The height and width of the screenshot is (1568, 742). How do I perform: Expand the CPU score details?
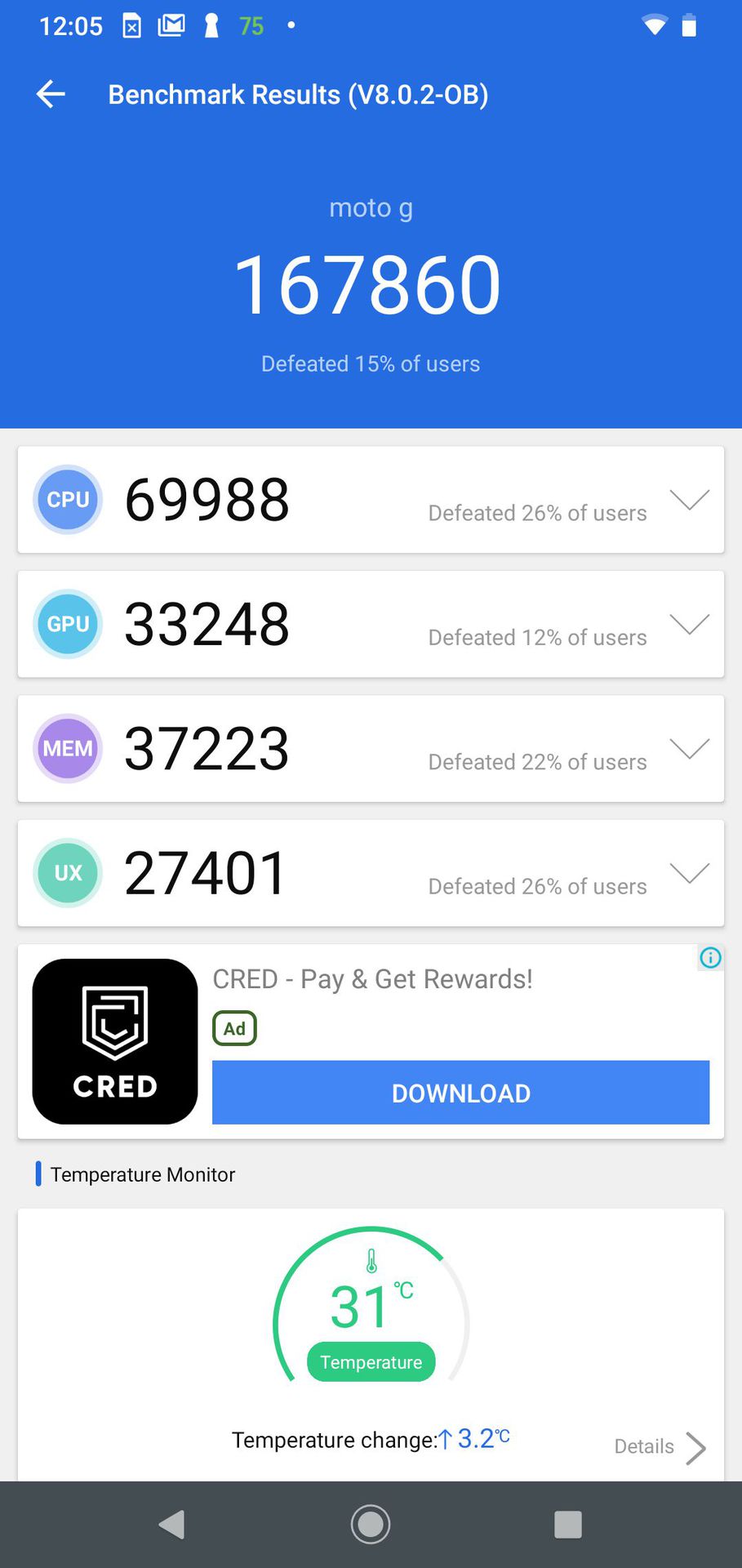pyautogui.click(x=689, y=499)
